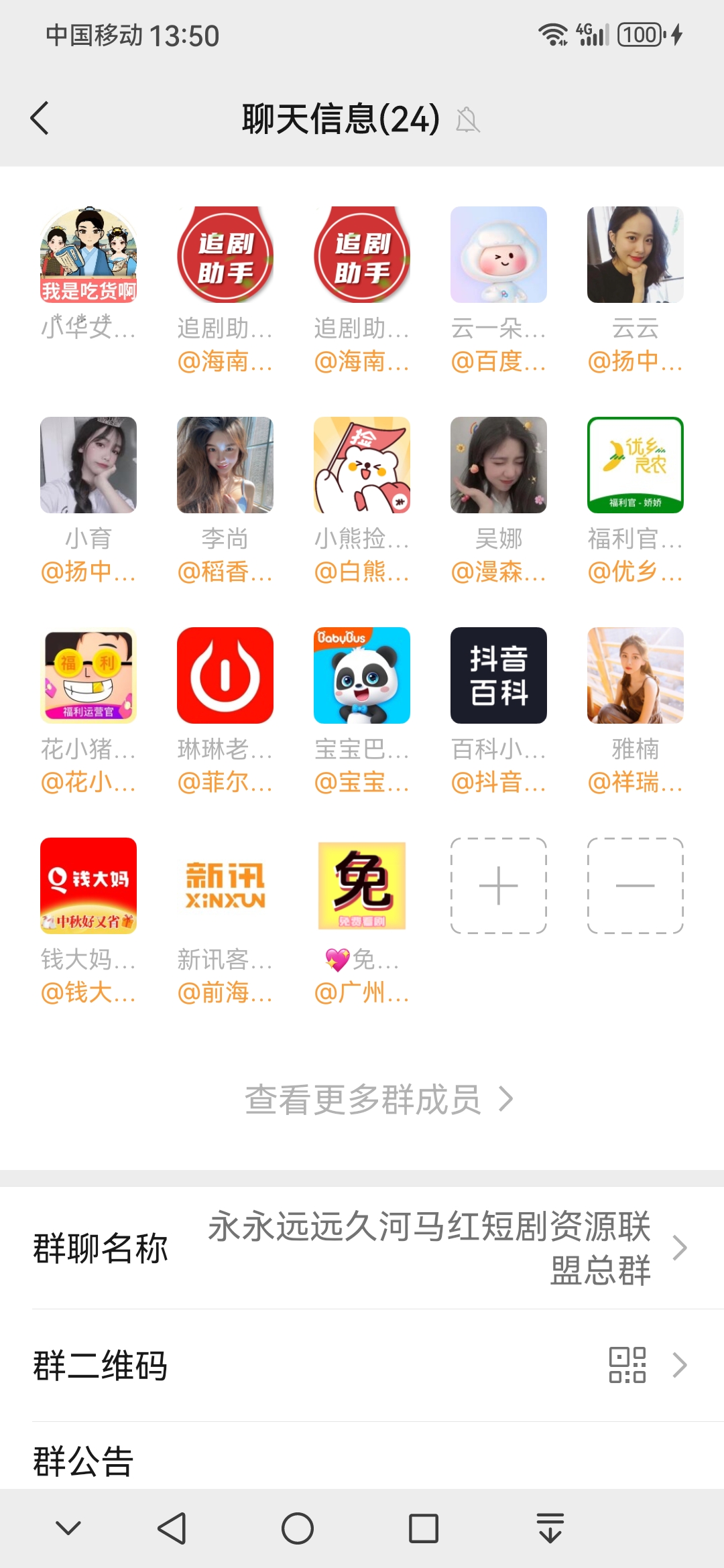Open member 小熊捡's profile

362,465
